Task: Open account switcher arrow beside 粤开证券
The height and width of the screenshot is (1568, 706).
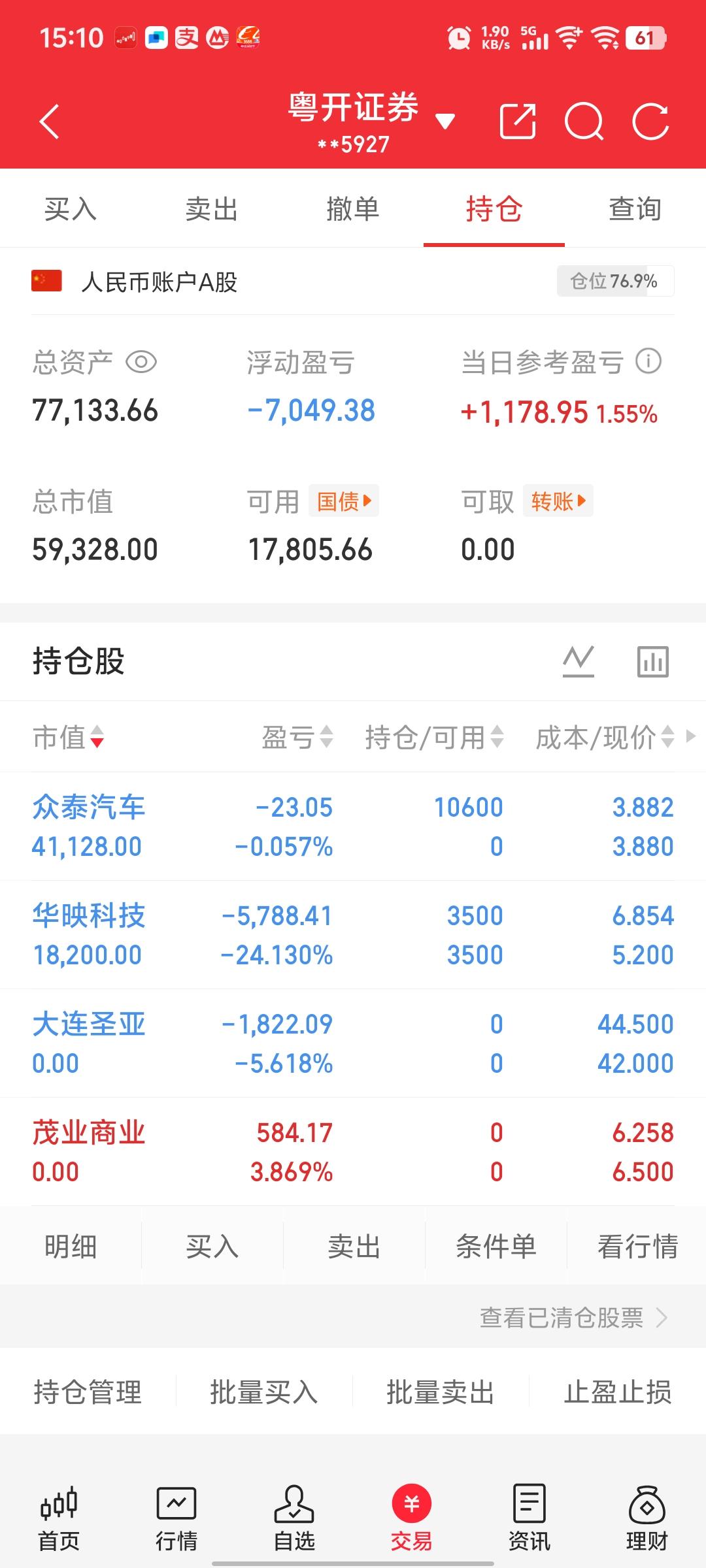Action: (x=444, y=122)
